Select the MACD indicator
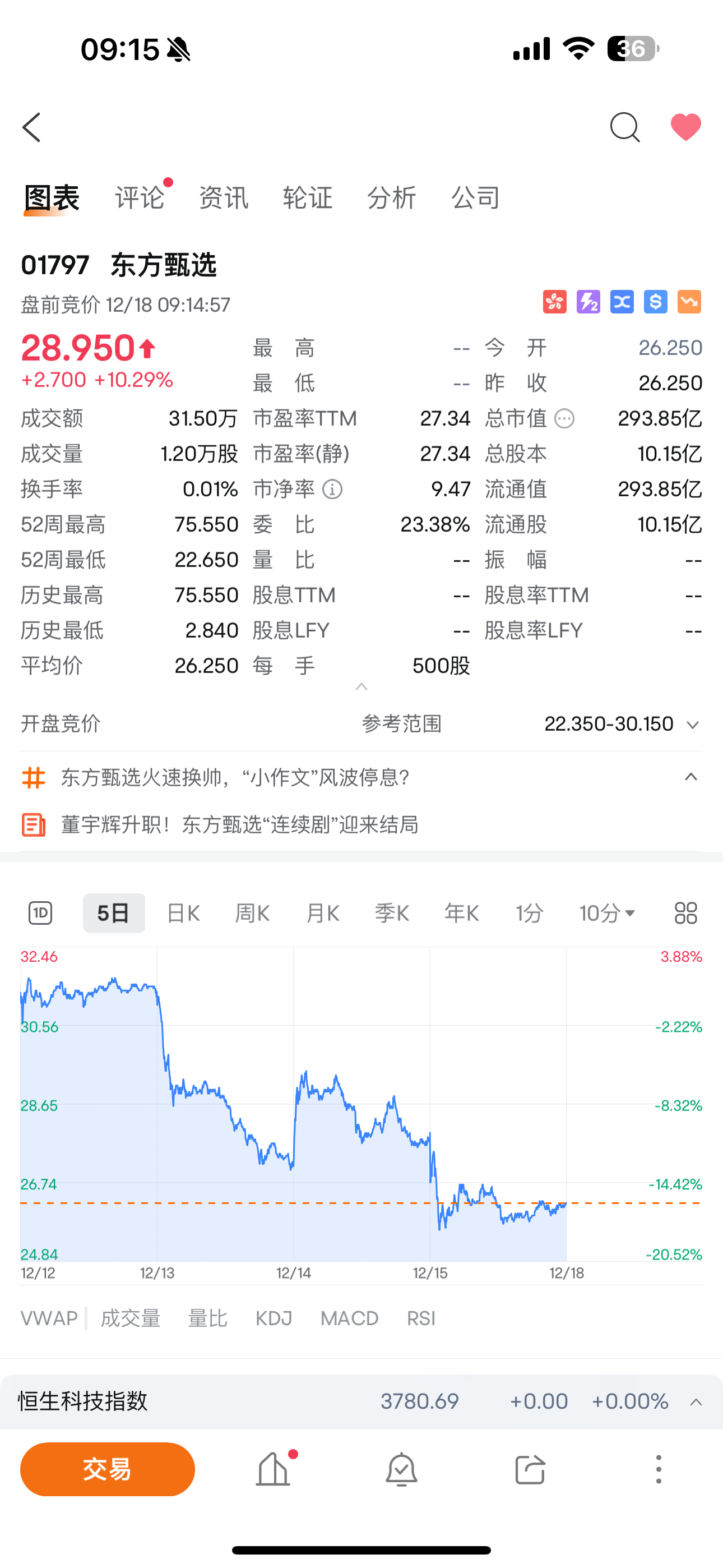 pyautogui.click(x=349, y=1318)
